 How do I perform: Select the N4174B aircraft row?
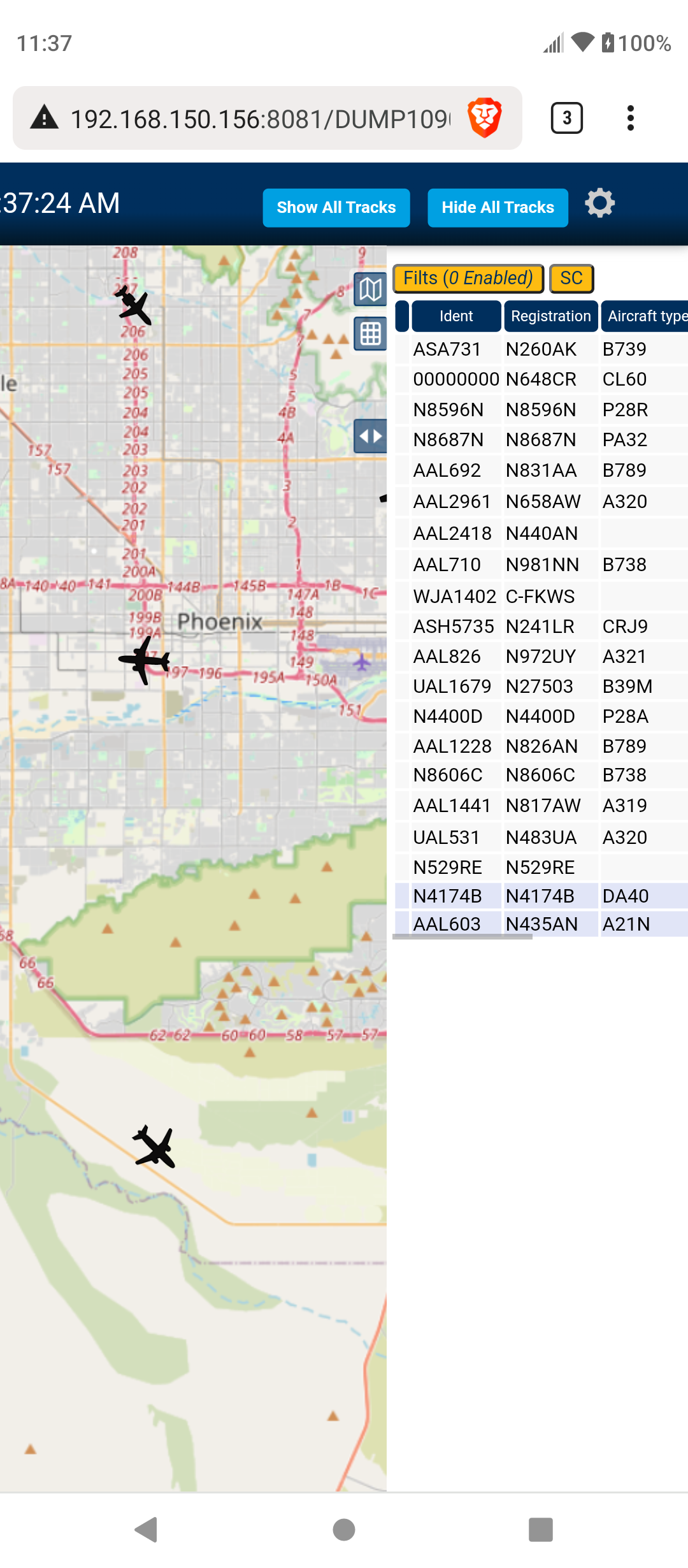tap(541, 896)
